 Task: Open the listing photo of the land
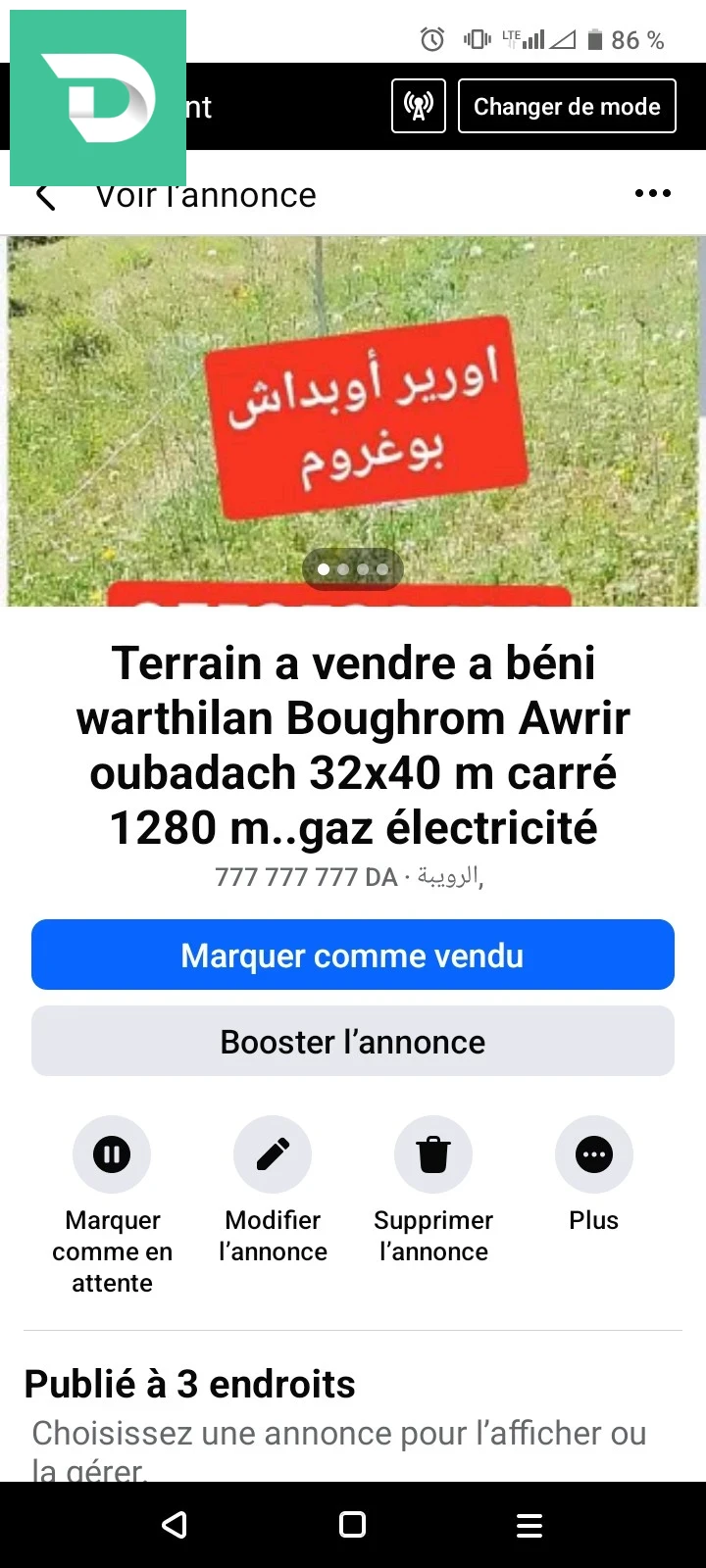[353, 421]
